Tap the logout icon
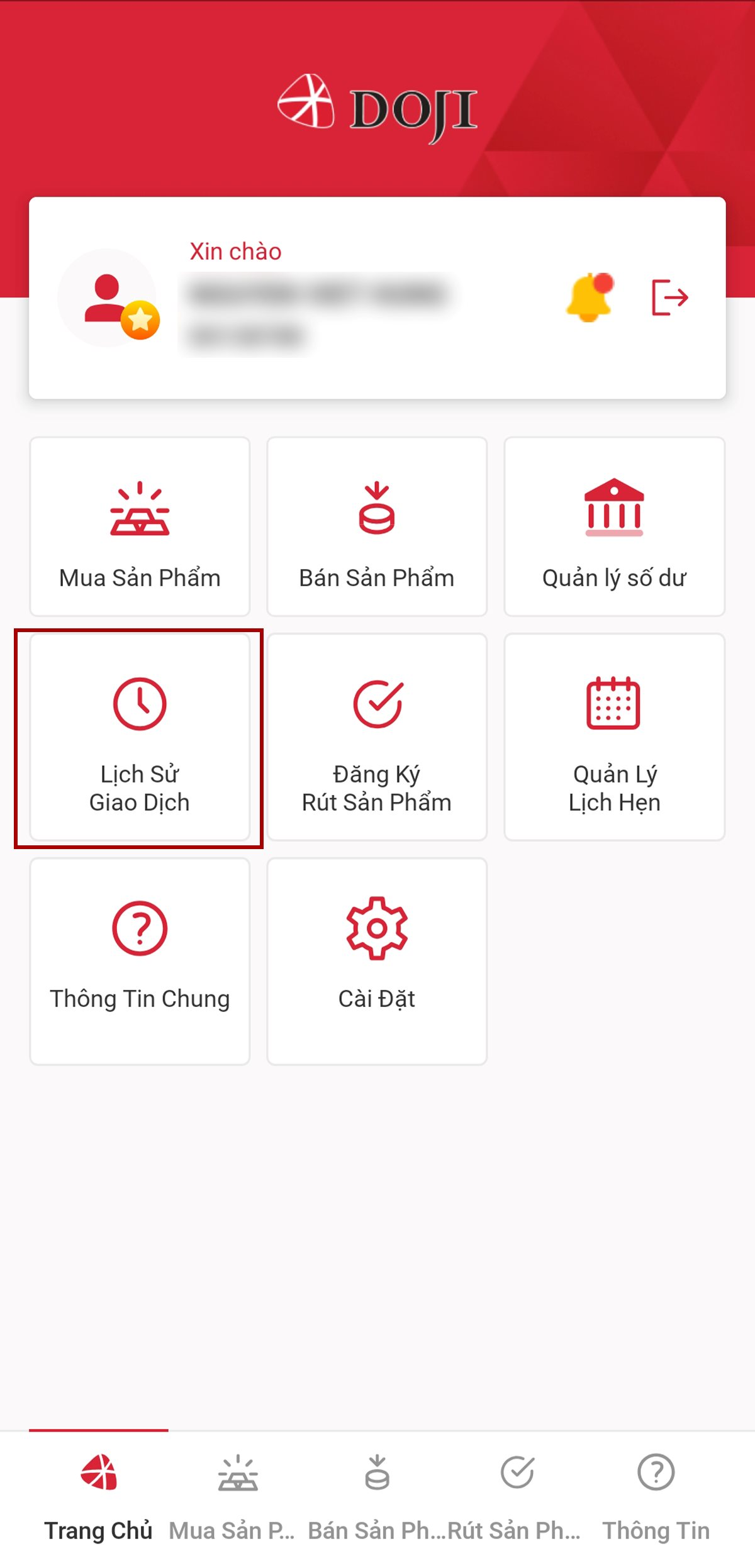The width and height of the screenshot is (755, 1568). pos(669,297)
